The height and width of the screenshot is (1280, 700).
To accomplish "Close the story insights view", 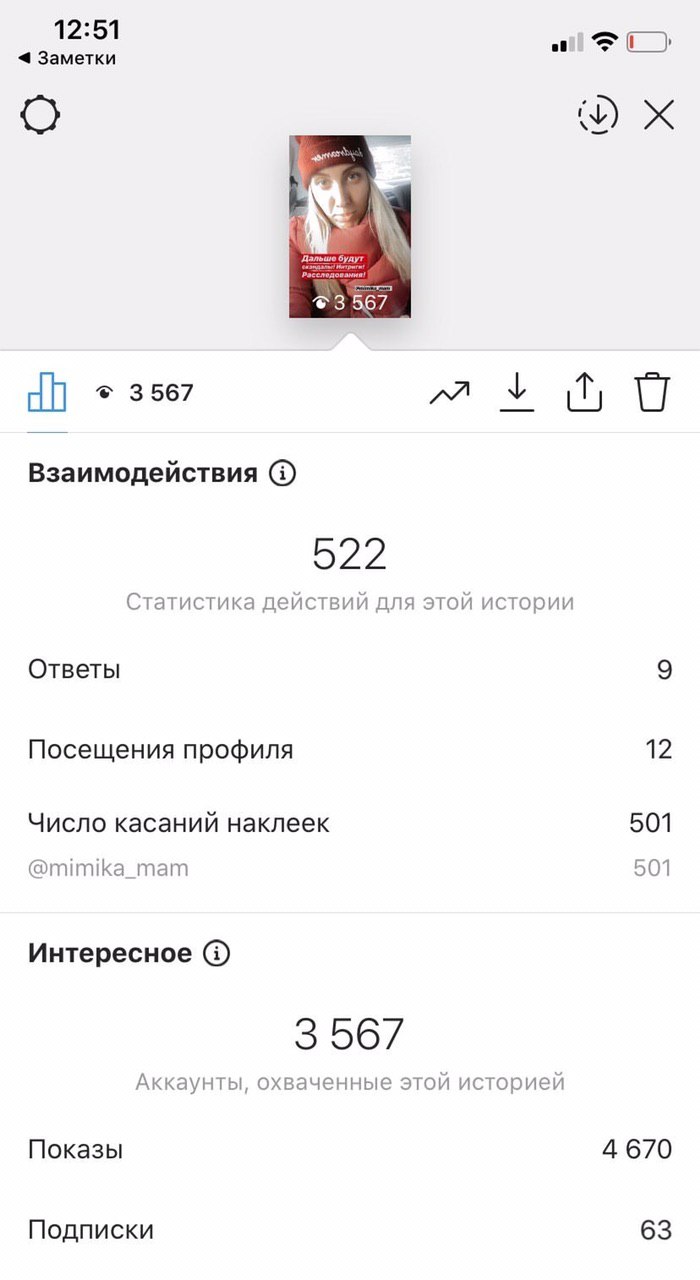I will pos(659,115).
